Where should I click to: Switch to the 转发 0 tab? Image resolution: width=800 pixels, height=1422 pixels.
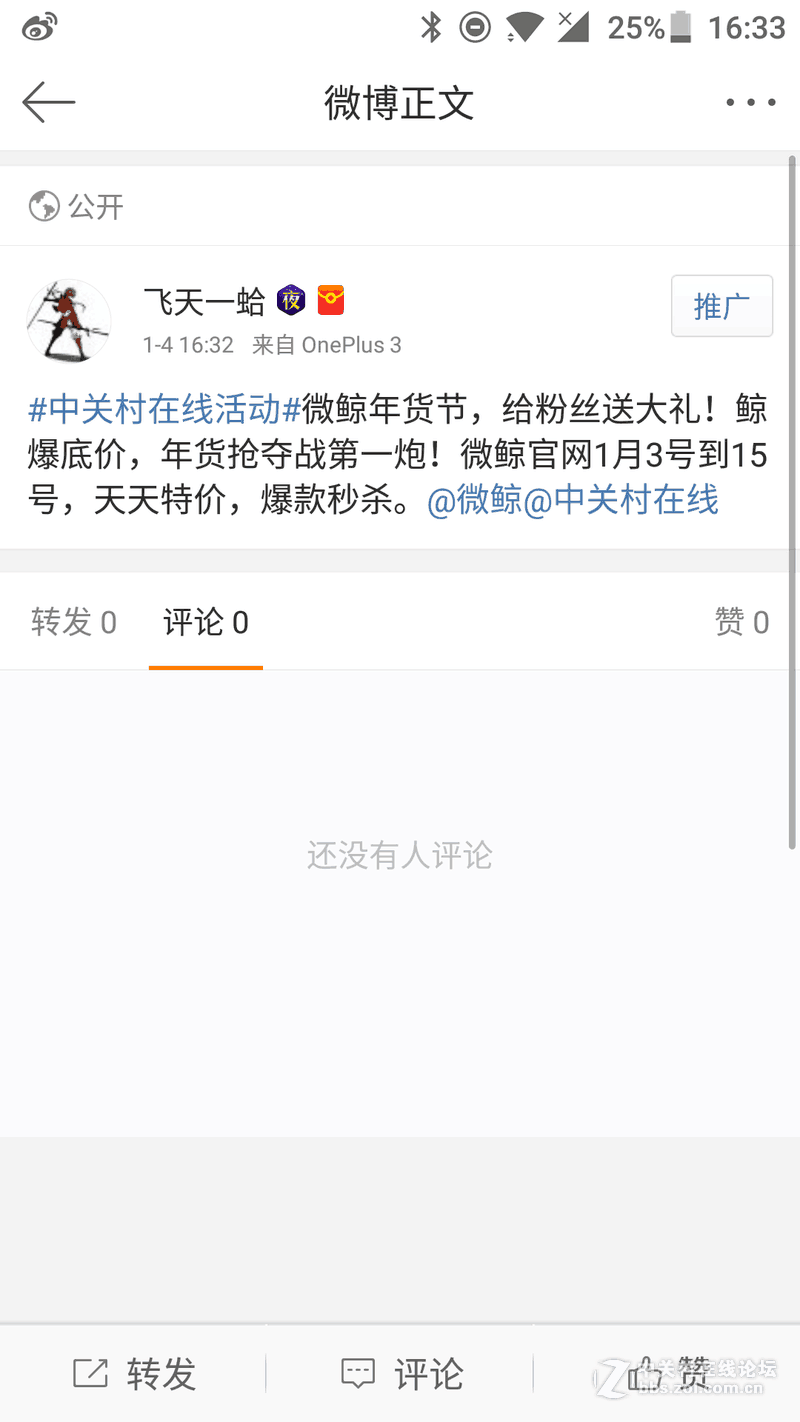pos(73,623)
